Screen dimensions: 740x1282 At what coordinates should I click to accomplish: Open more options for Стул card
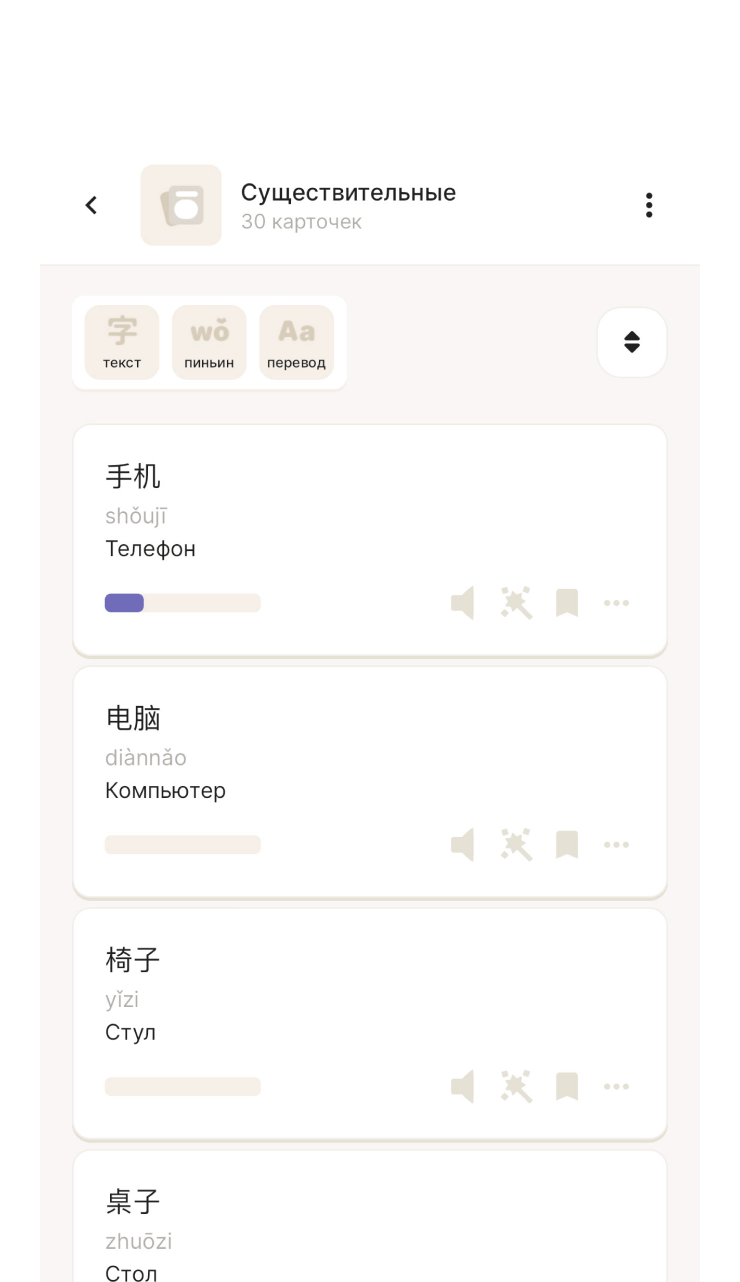click(617, 1087)
